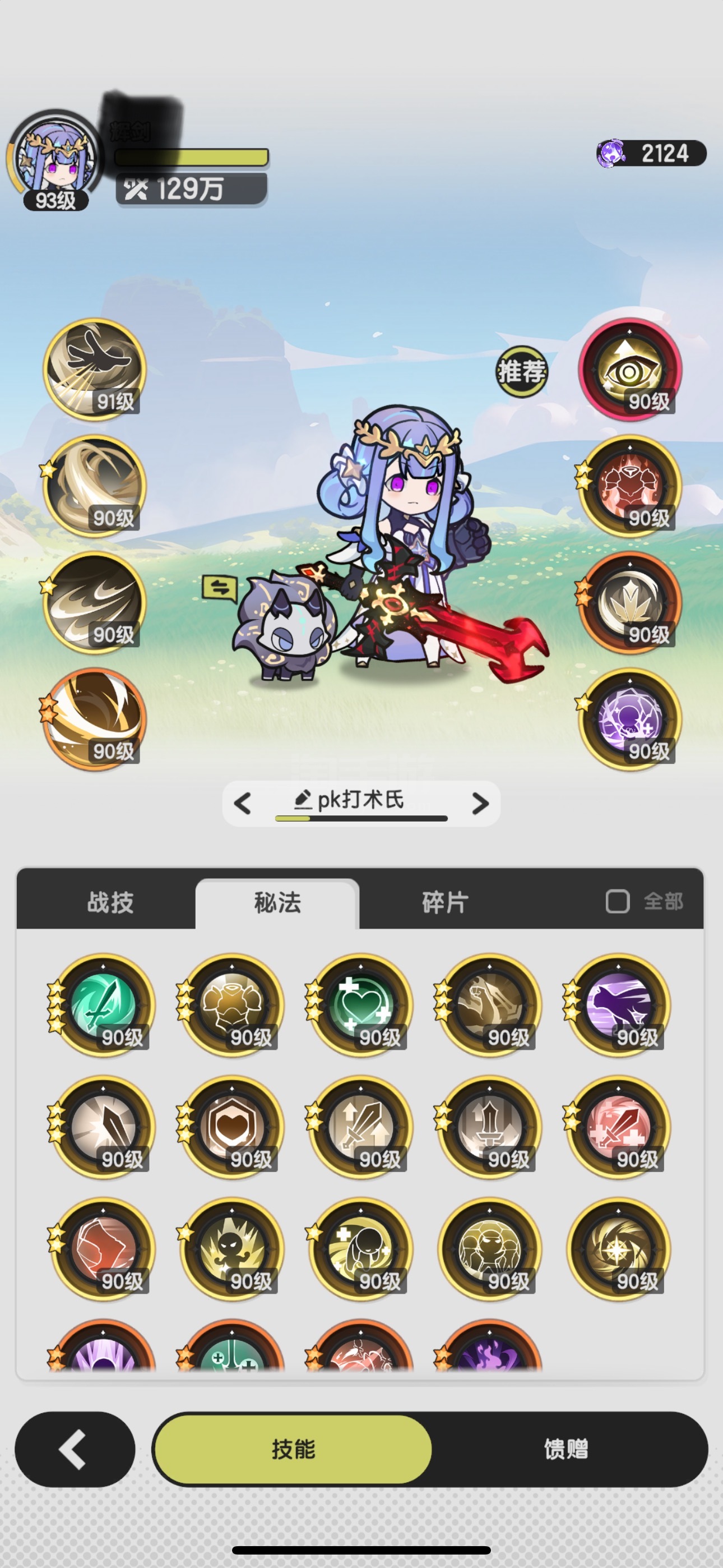Open the equipped eye skill slot
Viewport: 723px width, 1568px height.
[x=630, y=370]
